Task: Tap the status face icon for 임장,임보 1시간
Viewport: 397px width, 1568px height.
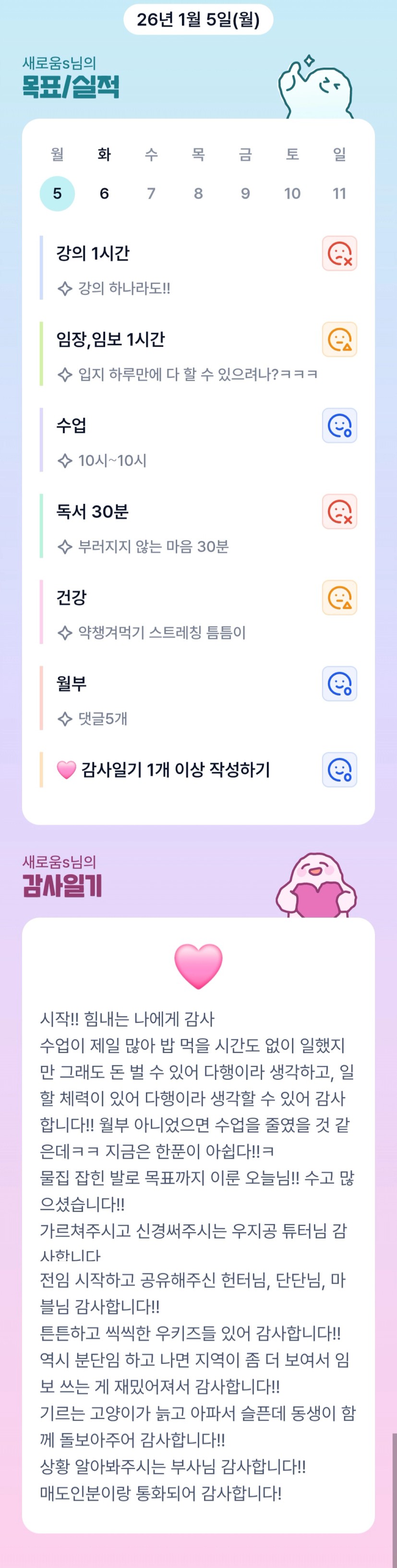Action: click(339, 340)
